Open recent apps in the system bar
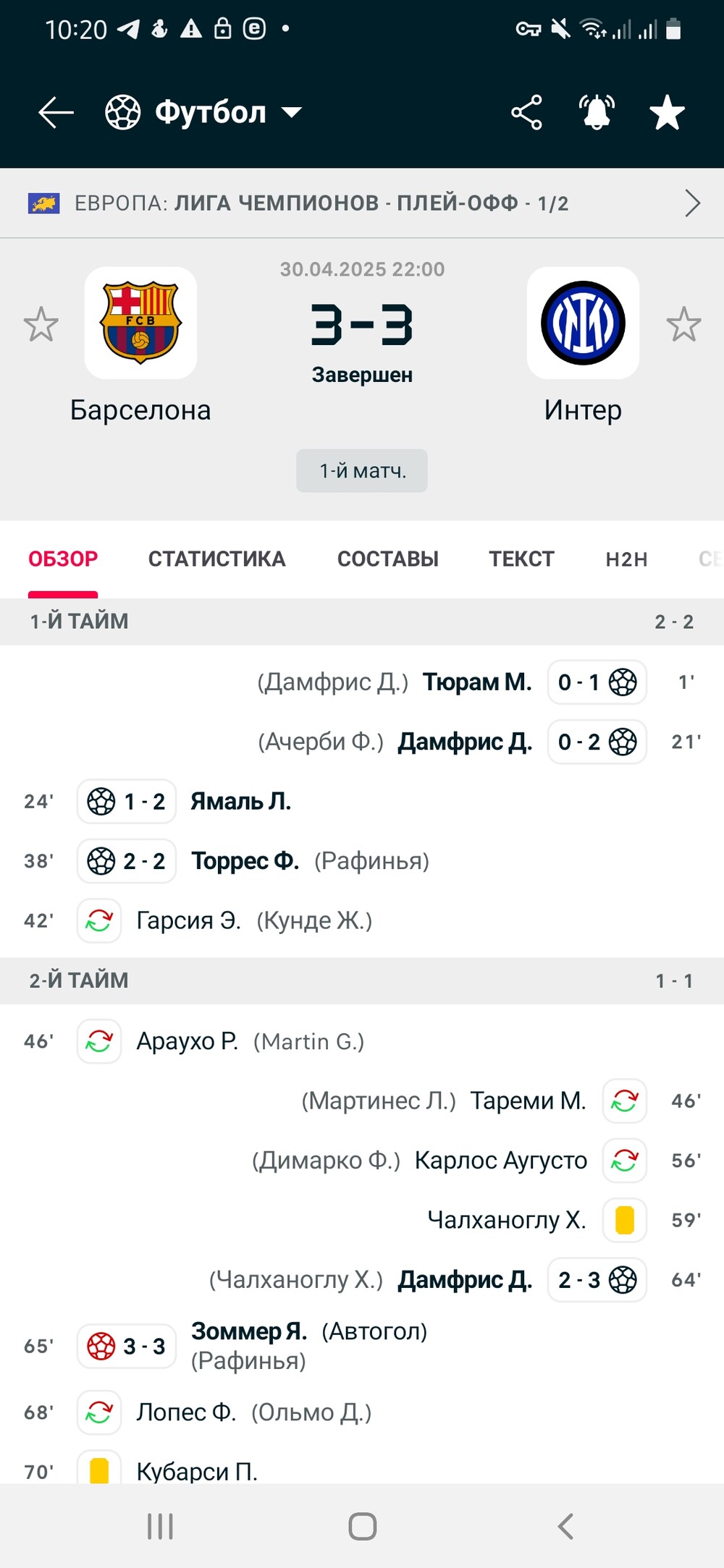This screenshot has width=724, height=1568. [x=160, y=1527]
